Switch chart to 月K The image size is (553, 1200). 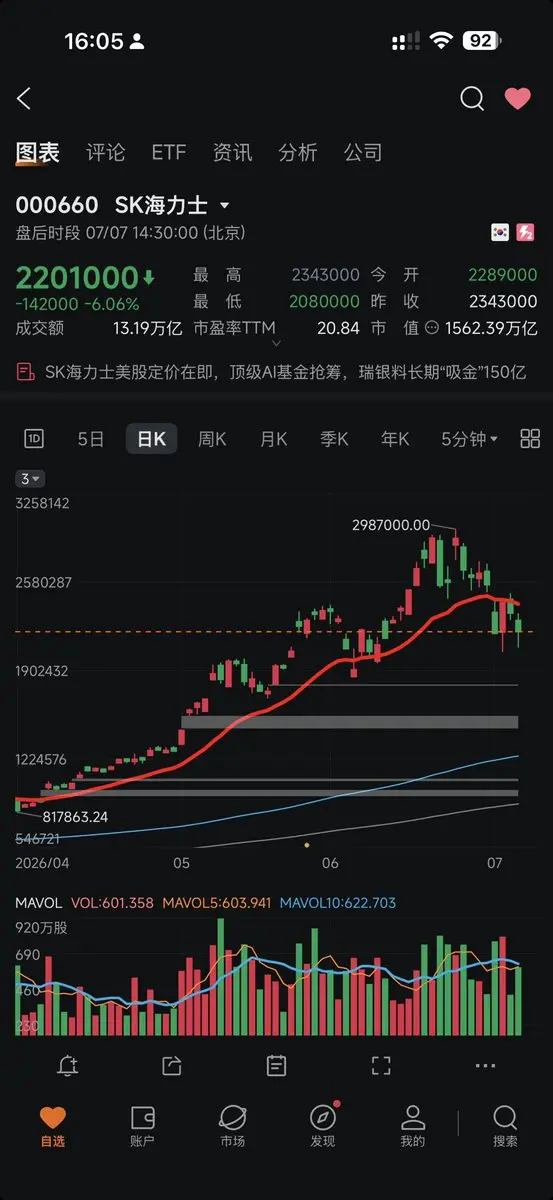pos(274,438)
